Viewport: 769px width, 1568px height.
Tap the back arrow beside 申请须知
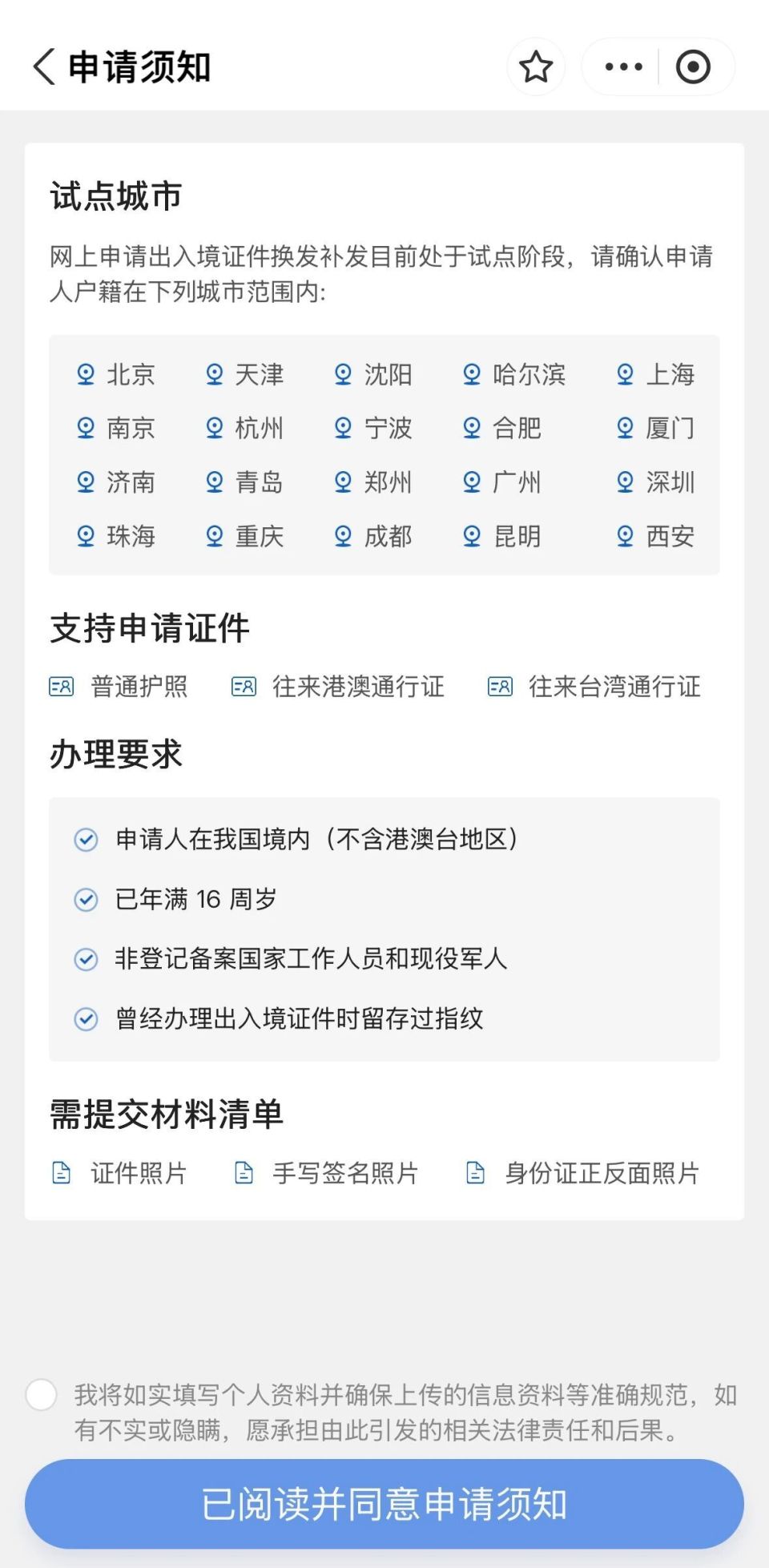coord(44,67)
